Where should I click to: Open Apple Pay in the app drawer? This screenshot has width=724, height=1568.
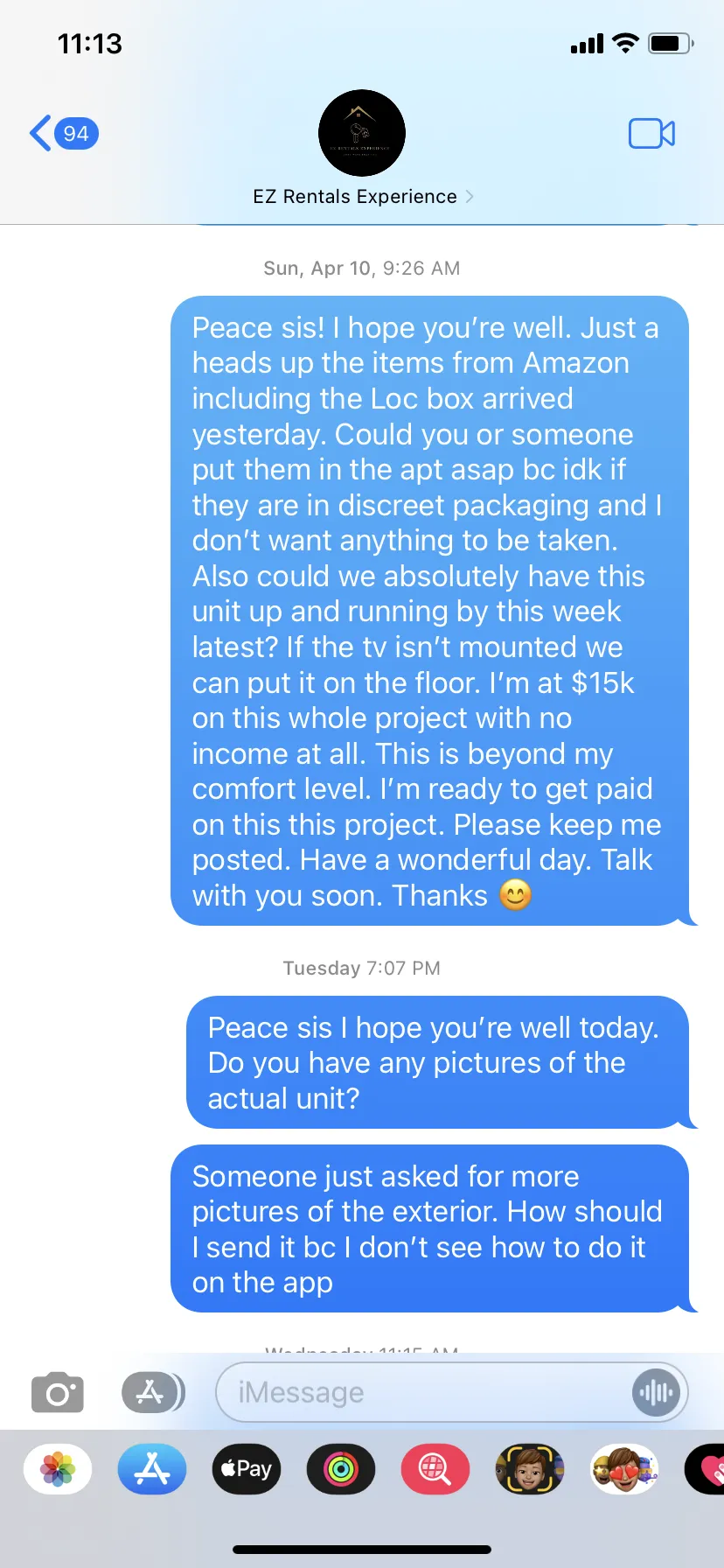(247, 1469)
